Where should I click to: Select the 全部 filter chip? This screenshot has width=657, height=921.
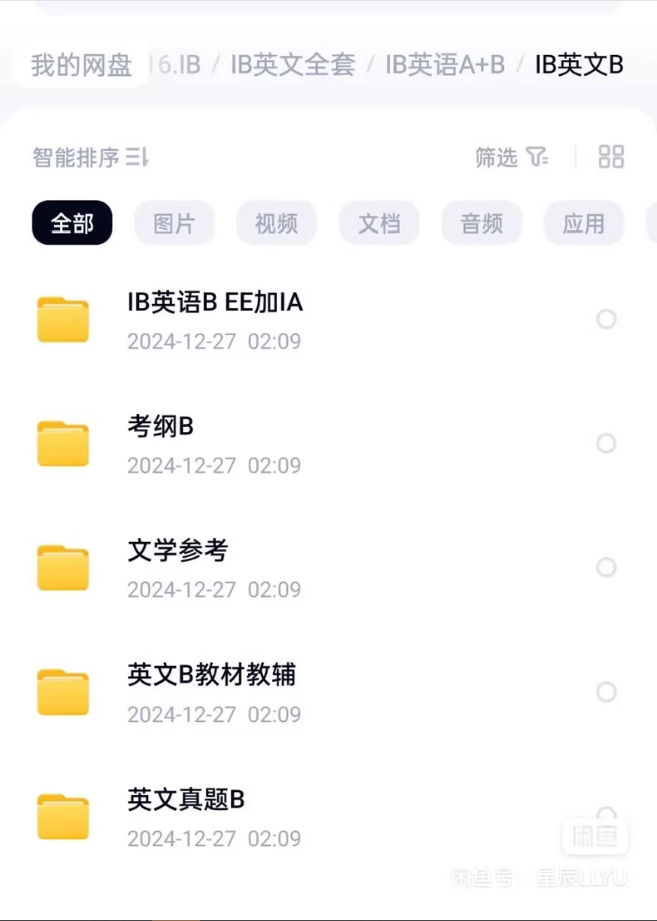point(72,223)
